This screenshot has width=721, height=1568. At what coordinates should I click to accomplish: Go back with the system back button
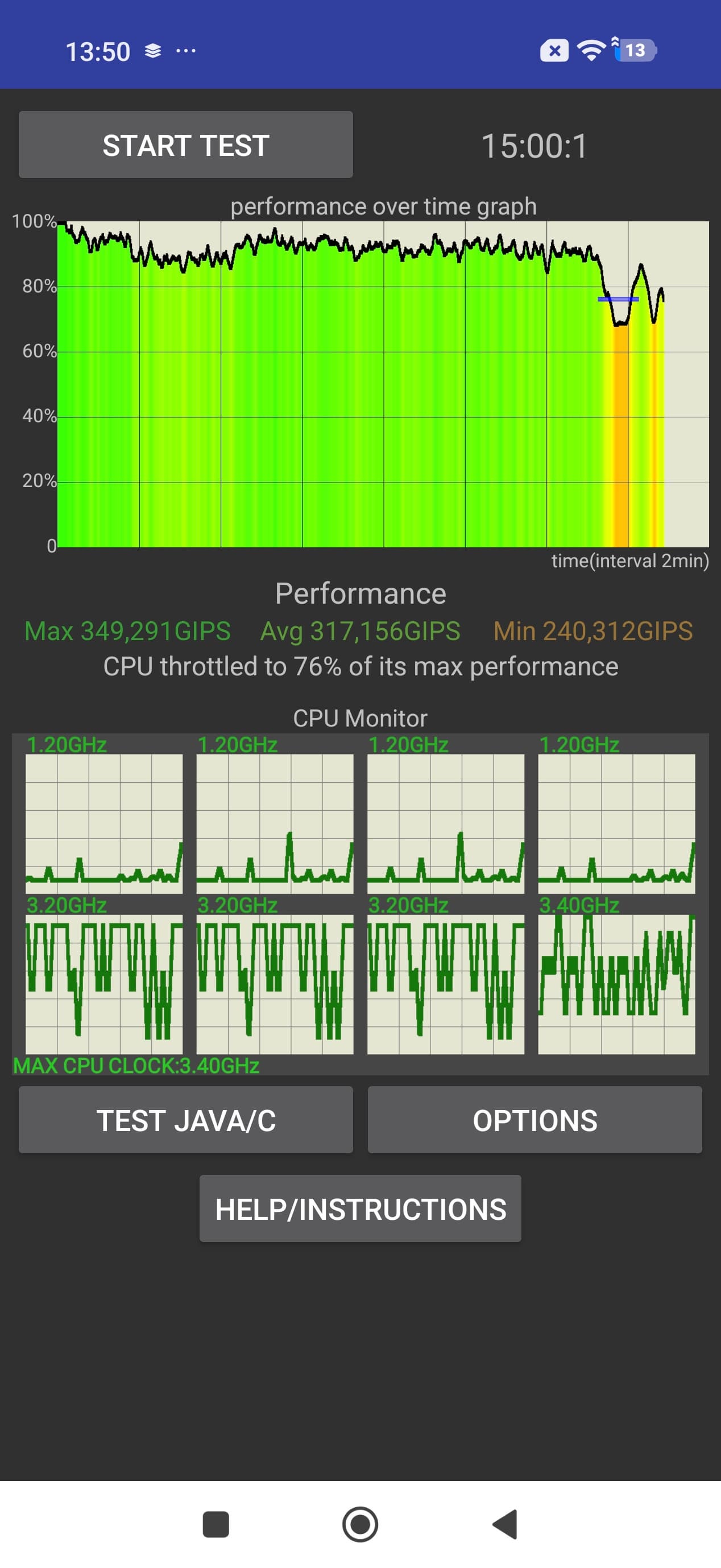[x=505, y=1525]
